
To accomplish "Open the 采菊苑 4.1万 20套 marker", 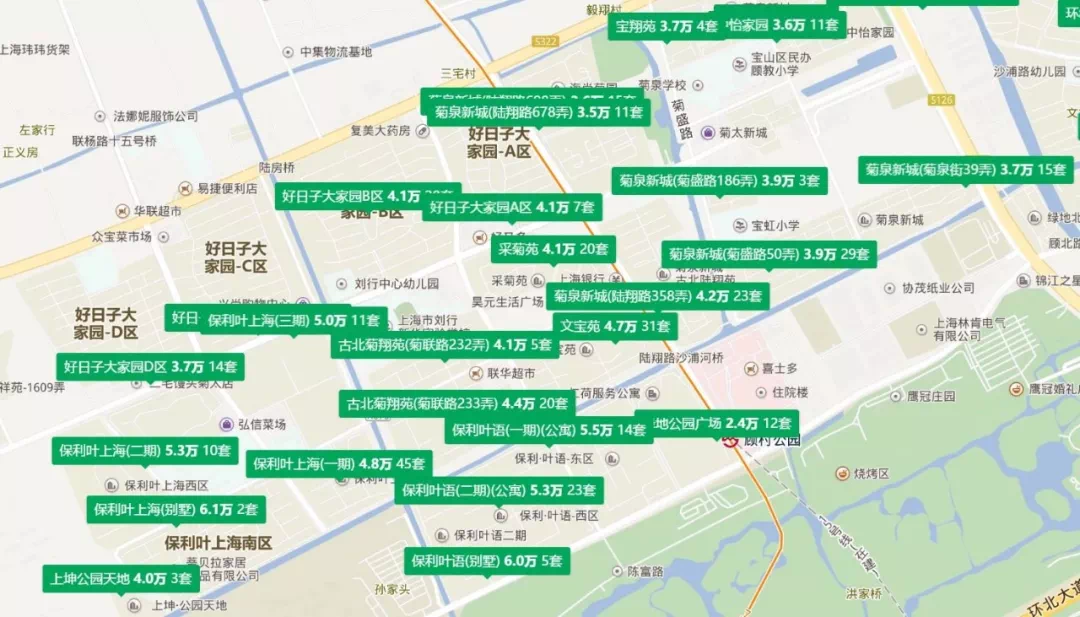I will tap(553, 249).
